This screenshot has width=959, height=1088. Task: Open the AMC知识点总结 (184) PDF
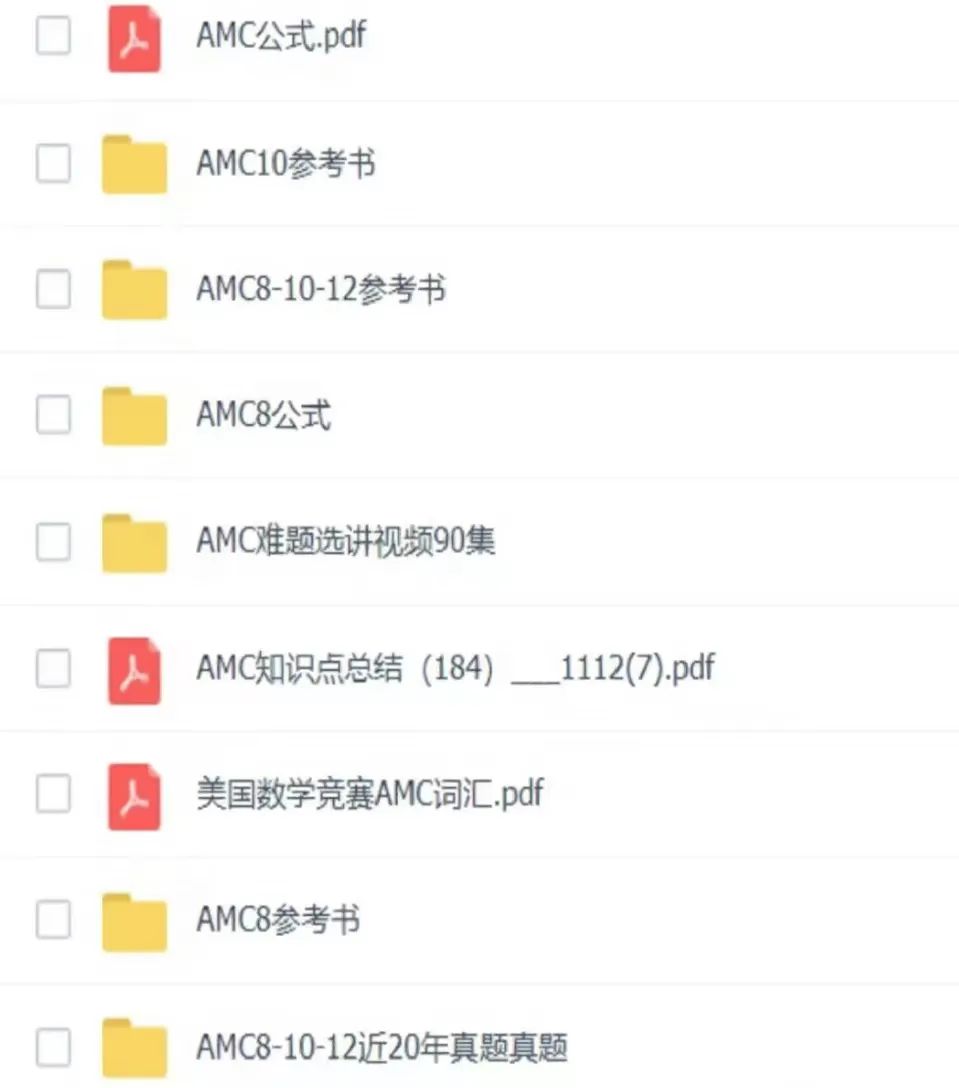(x=455, y=667)
